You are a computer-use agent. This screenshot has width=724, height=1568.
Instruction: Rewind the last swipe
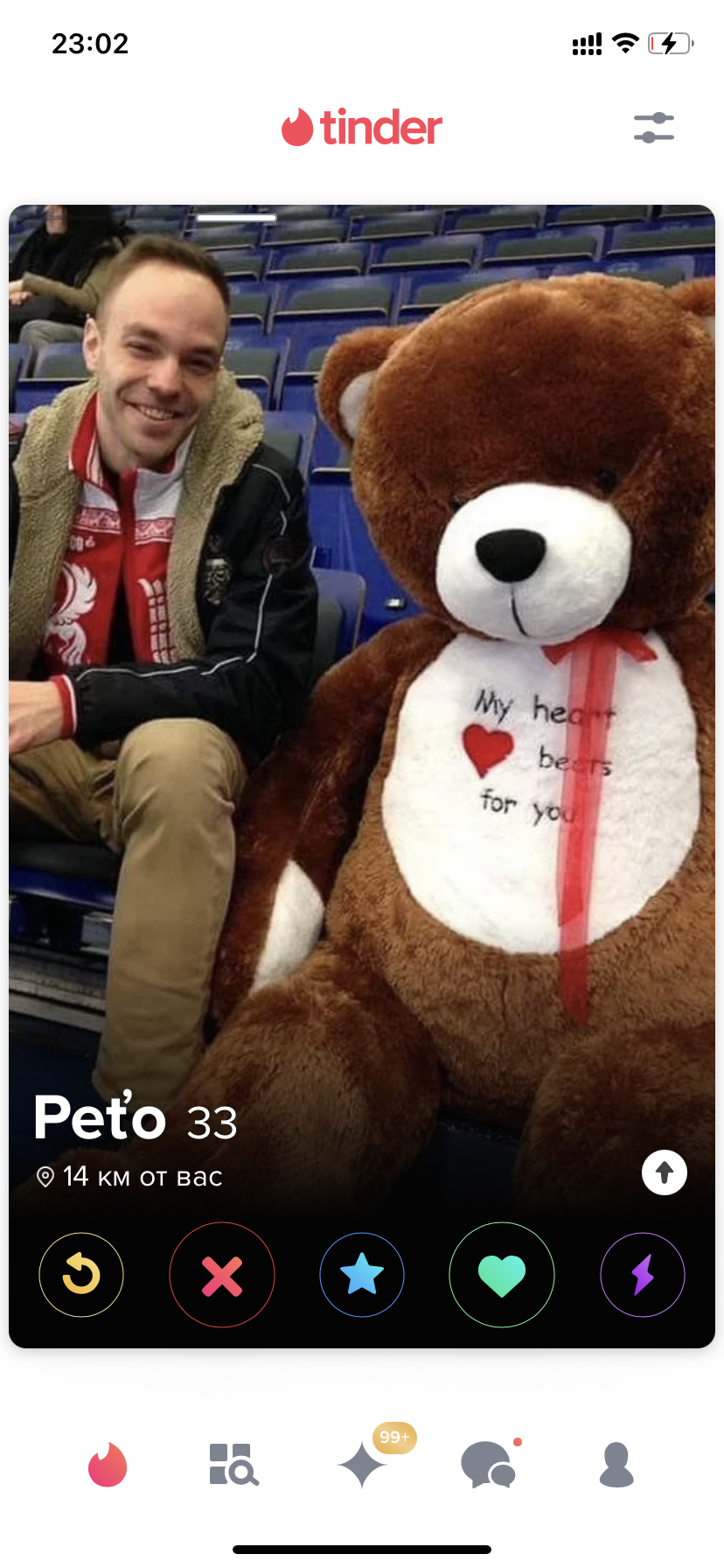[x=81, y=1275]
